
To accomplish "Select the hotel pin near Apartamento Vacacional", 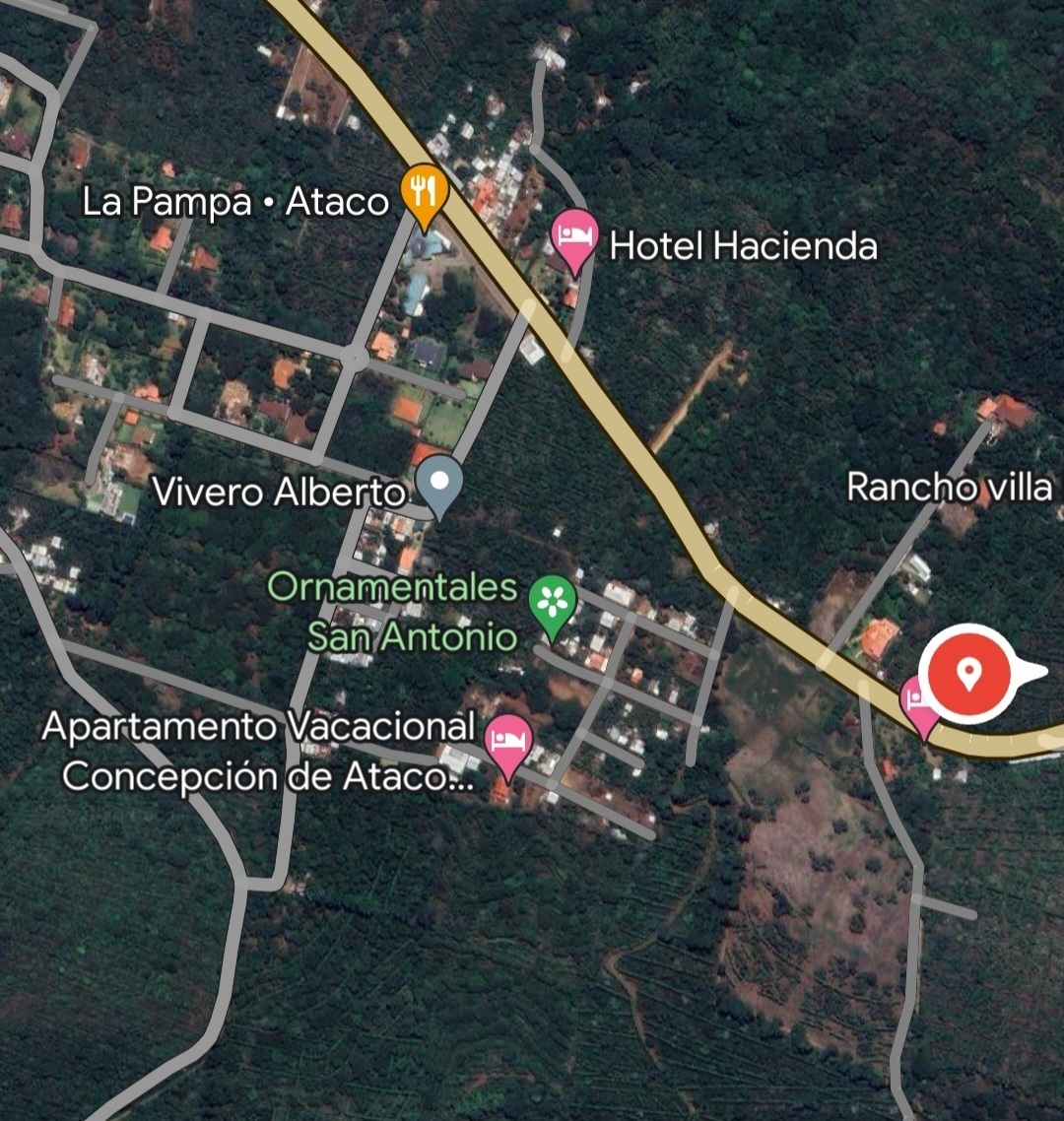I will (506, 739).
